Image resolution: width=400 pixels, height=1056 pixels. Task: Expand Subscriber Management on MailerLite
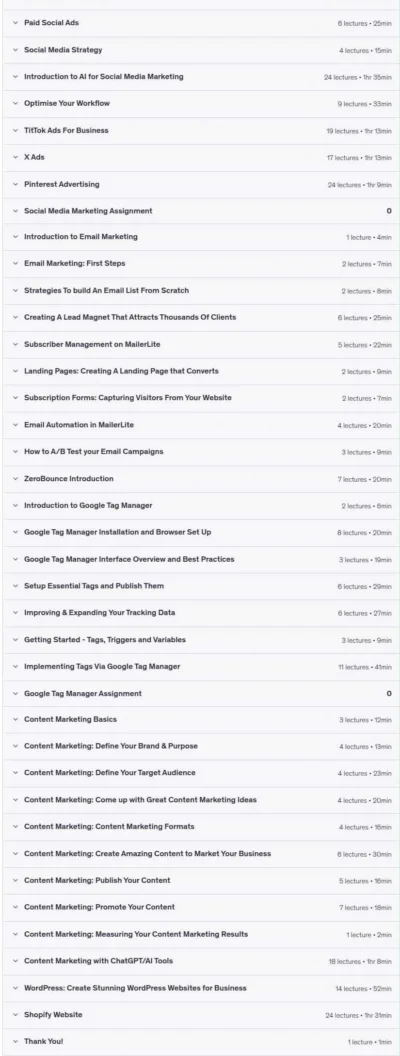tap(201, 344)
